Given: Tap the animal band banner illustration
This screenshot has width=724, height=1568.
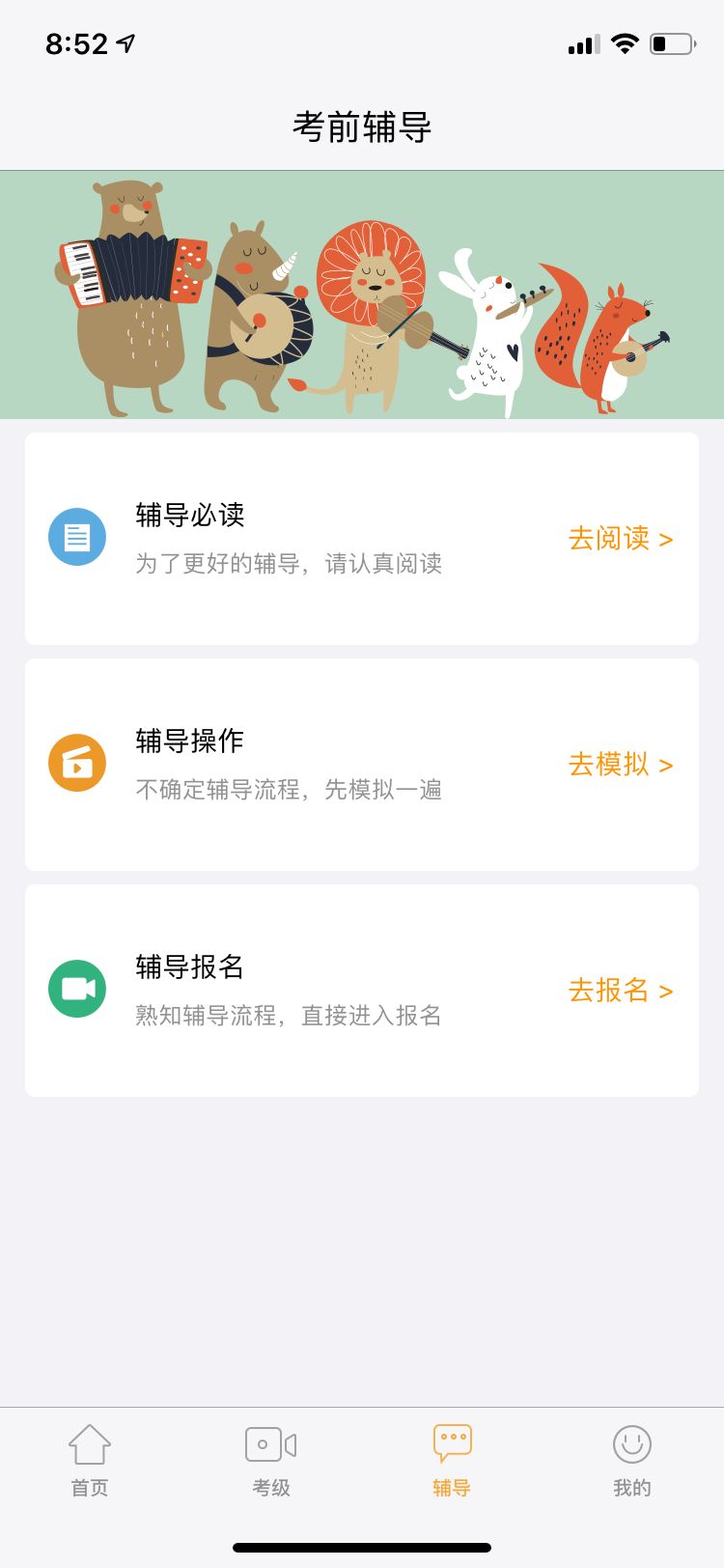Looking at the screenshot, I should click(362, 293).
